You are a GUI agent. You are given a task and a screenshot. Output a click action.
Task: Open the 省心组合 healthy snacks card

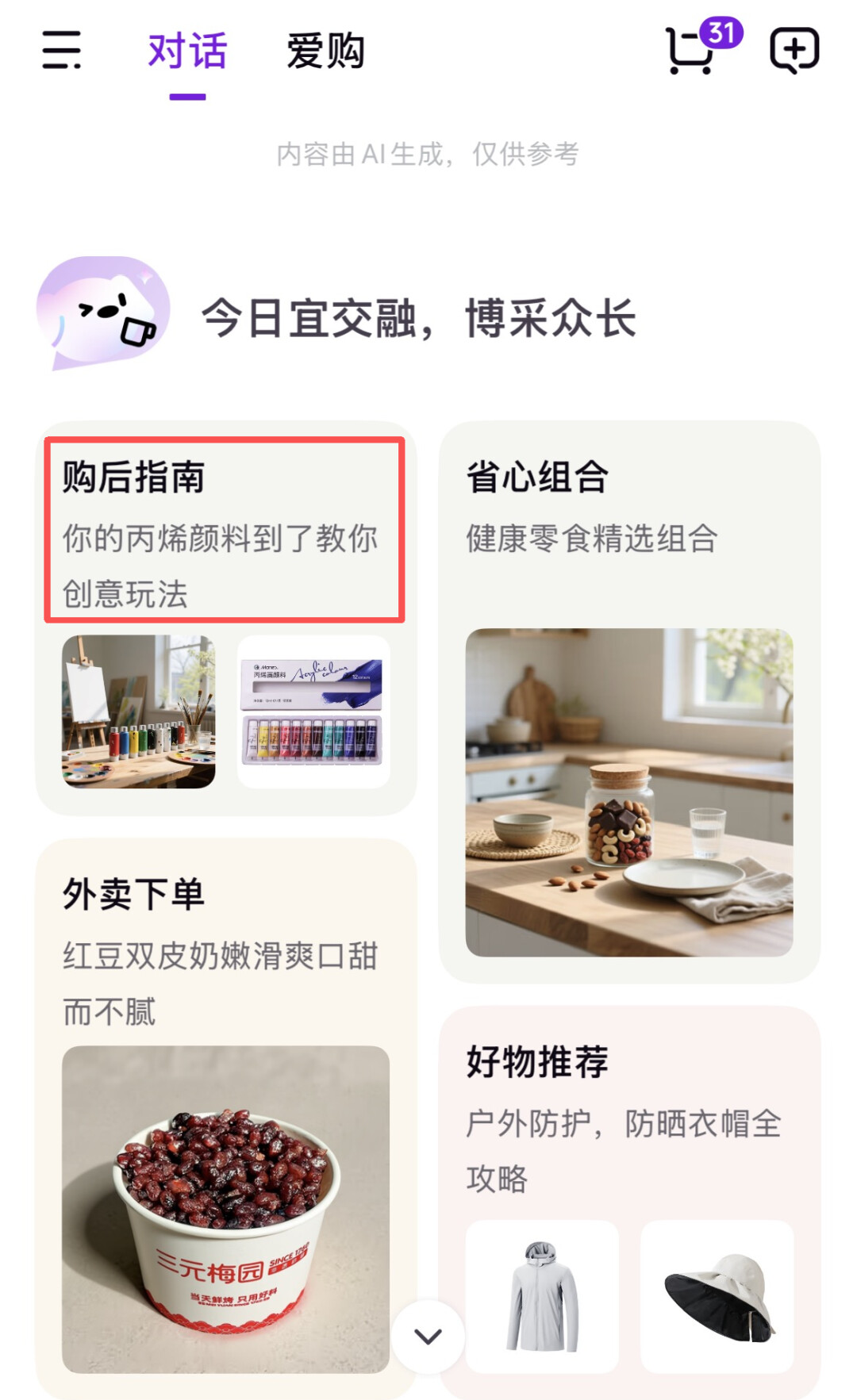tap(629, 702)
